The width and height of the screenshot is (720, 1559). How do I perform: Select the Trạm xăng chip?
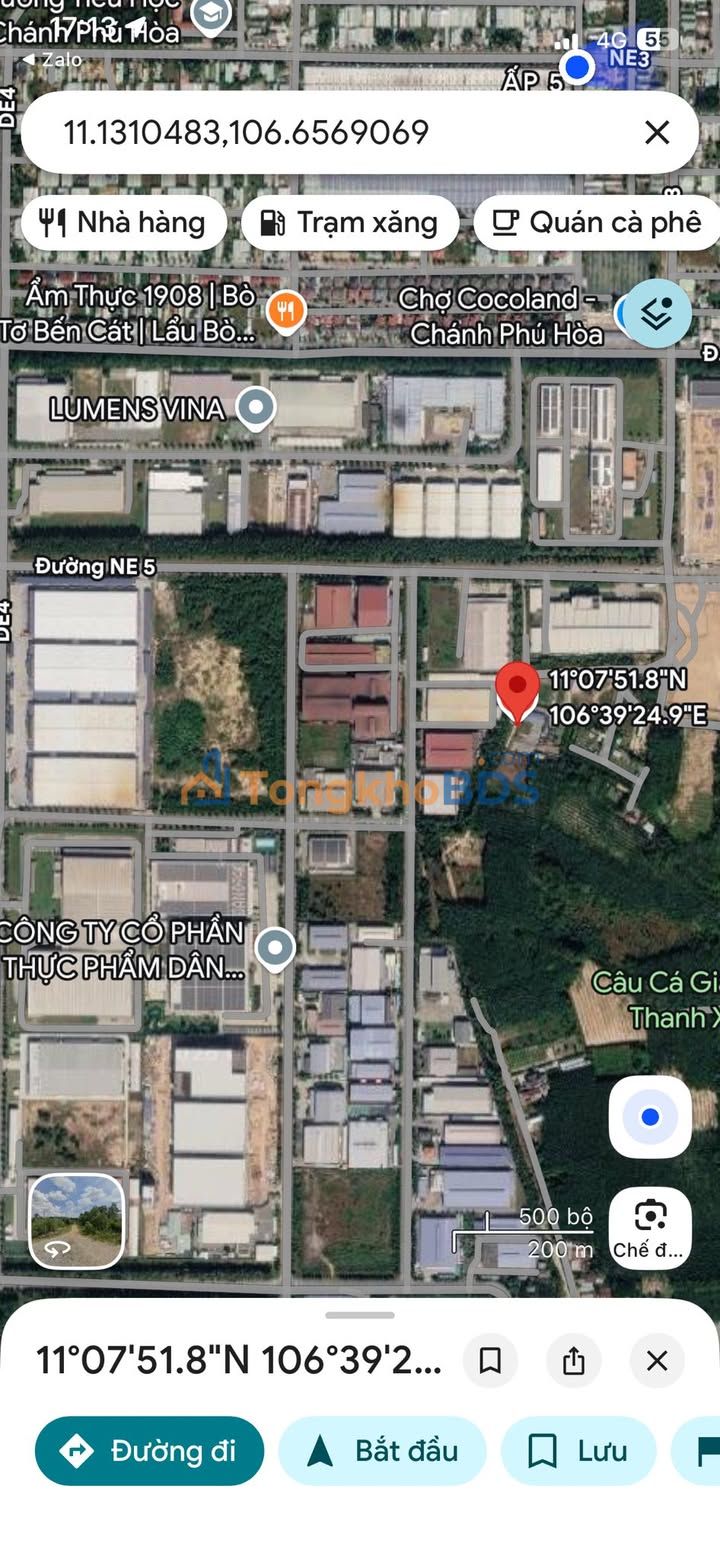pyautogui.click(x=350, y=222)
